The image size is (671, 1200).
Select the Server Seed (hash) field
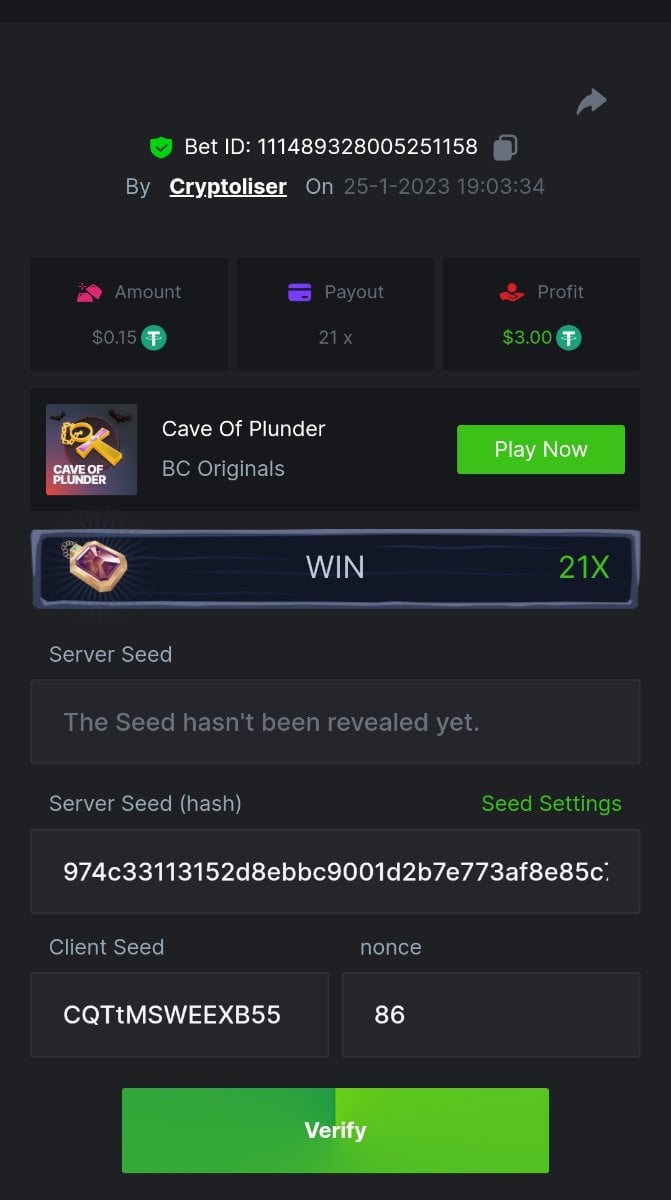335,871
